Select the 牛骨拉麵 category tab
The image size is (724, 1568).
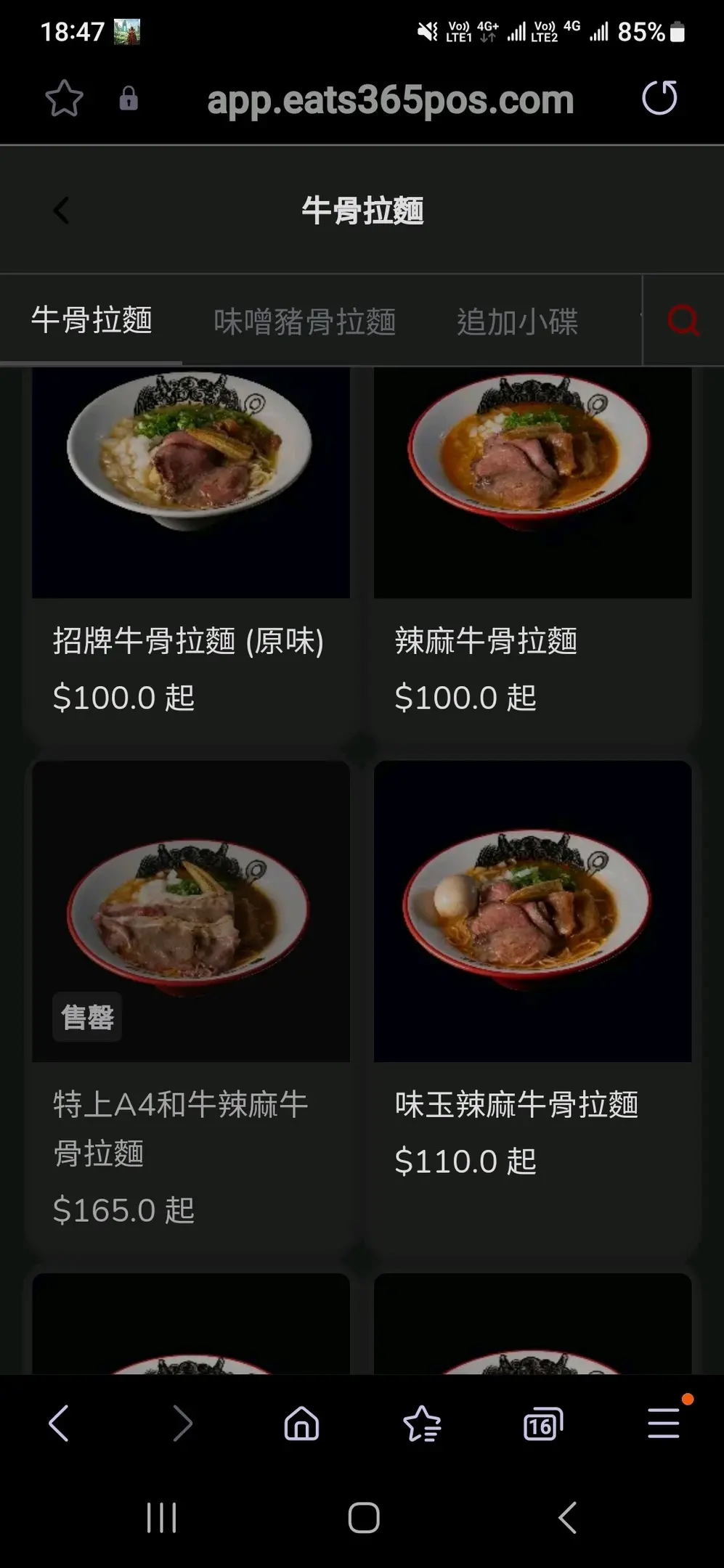91,320
